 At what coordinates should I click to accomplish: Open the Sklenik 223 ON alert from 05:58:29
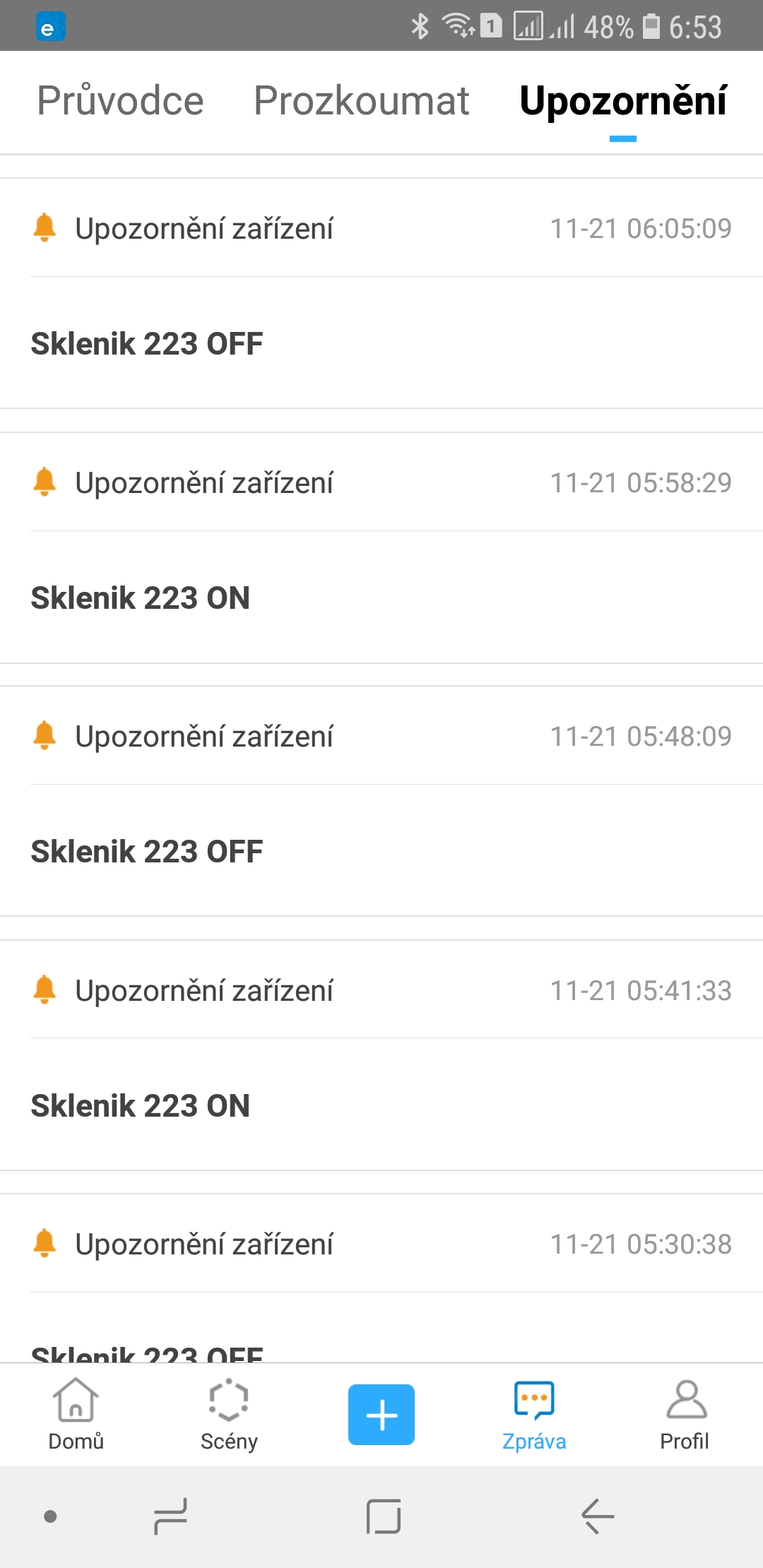[381, 547]
